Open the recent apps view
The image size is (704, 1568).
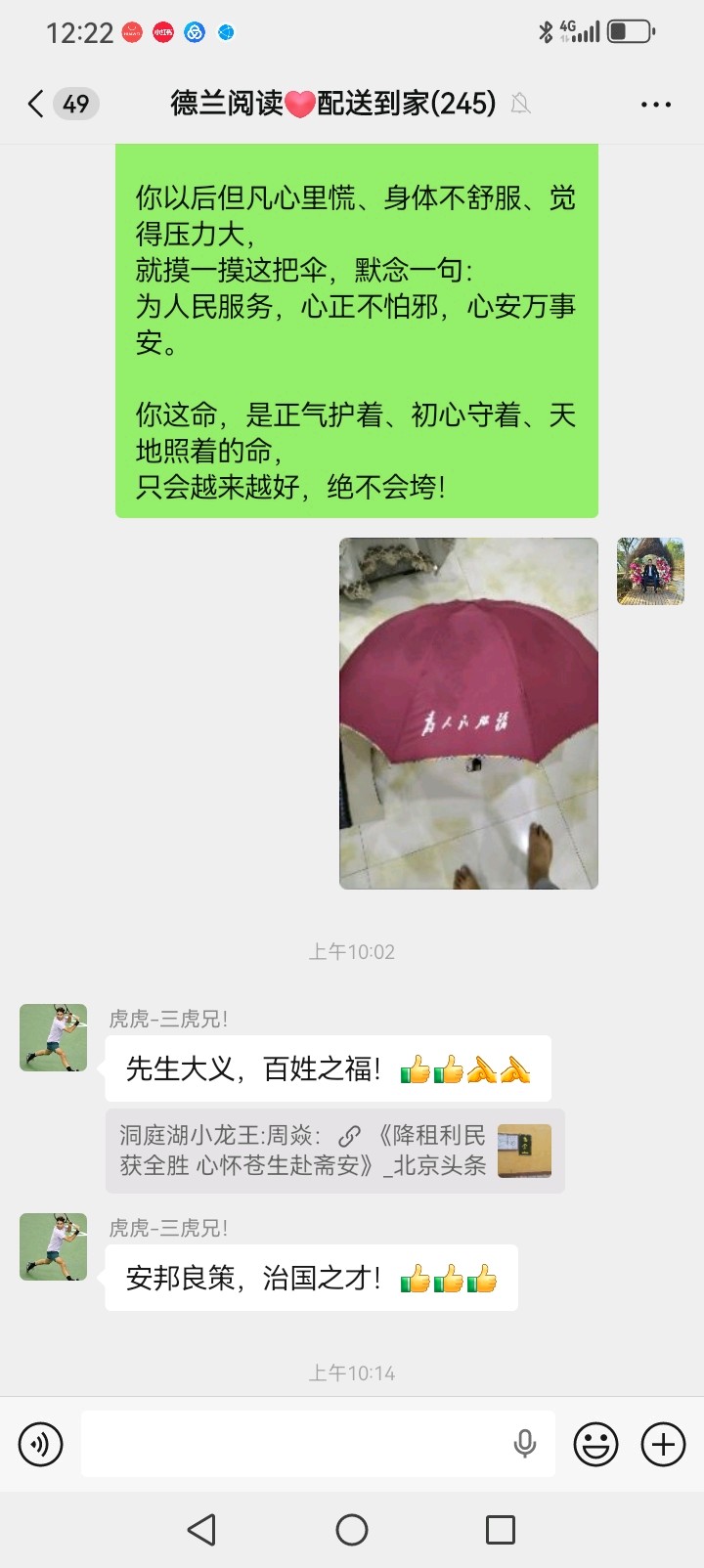[x=501, y=1530]
